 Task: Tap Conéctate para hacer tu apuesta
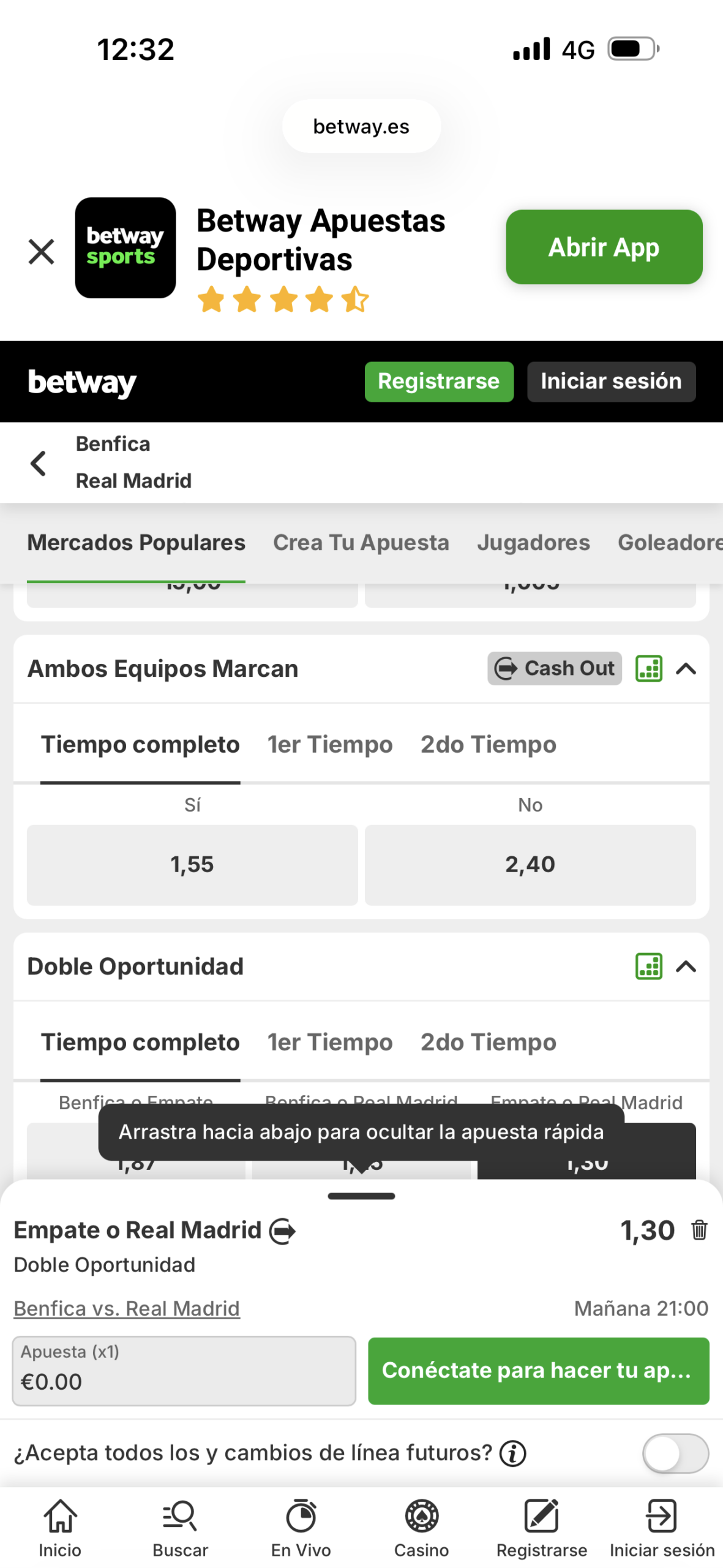pyautogui.click(x=538, y=1370)
